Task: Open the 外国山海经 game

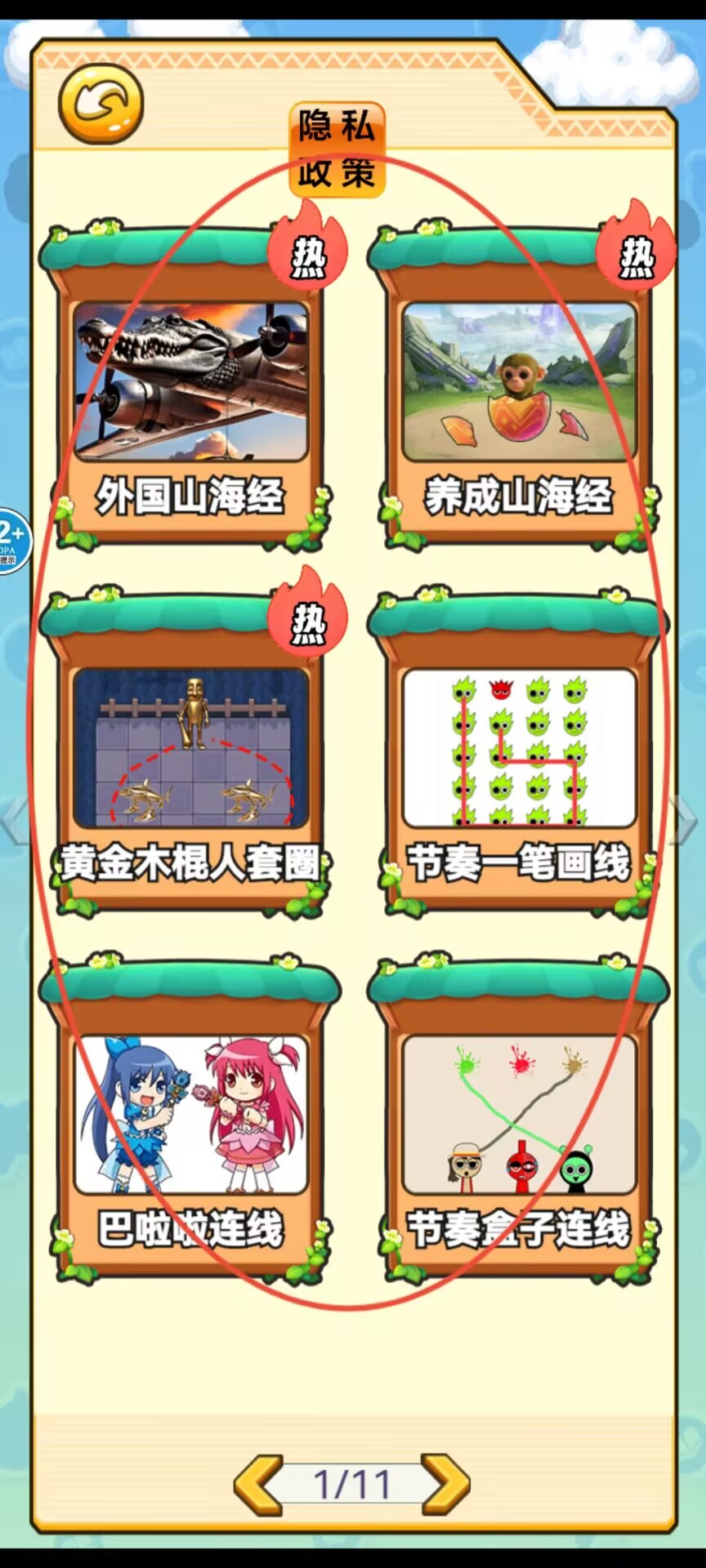Action: 190,400
